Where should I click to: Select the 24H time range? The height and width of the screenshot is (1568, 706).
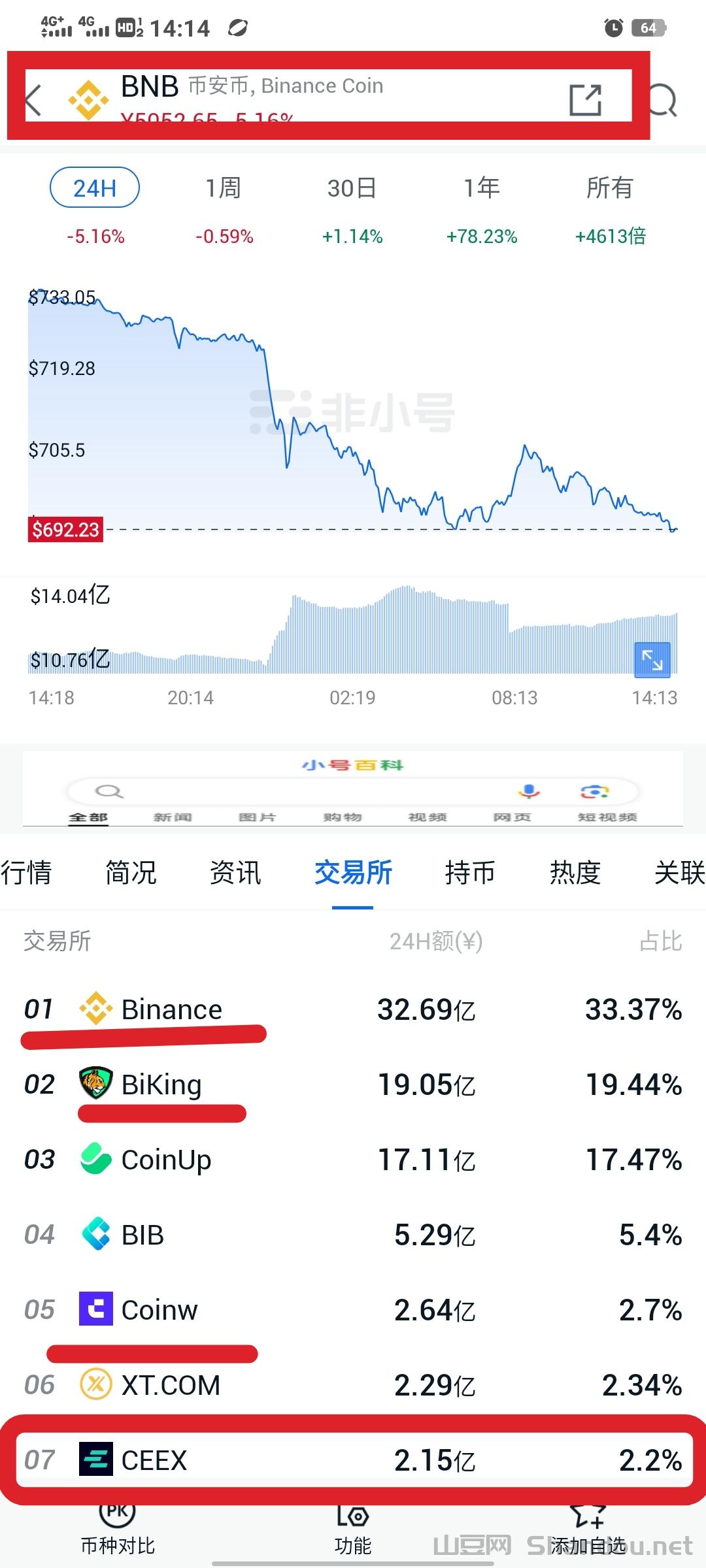point(95,188)
